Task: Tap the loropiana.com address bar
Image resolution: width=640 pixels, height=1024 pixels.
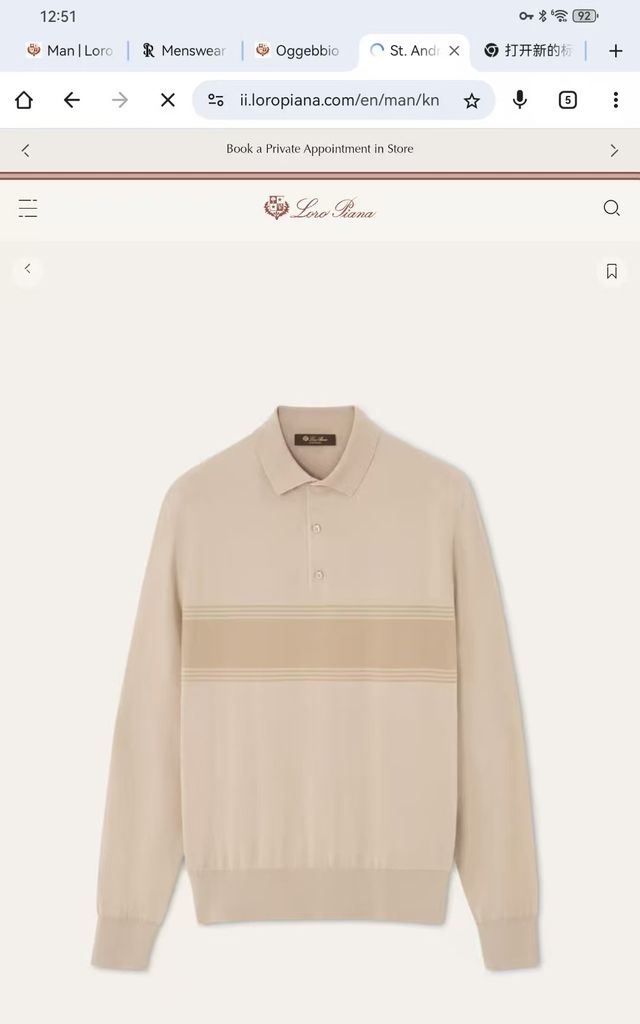Action: click(x=338, y=100)
